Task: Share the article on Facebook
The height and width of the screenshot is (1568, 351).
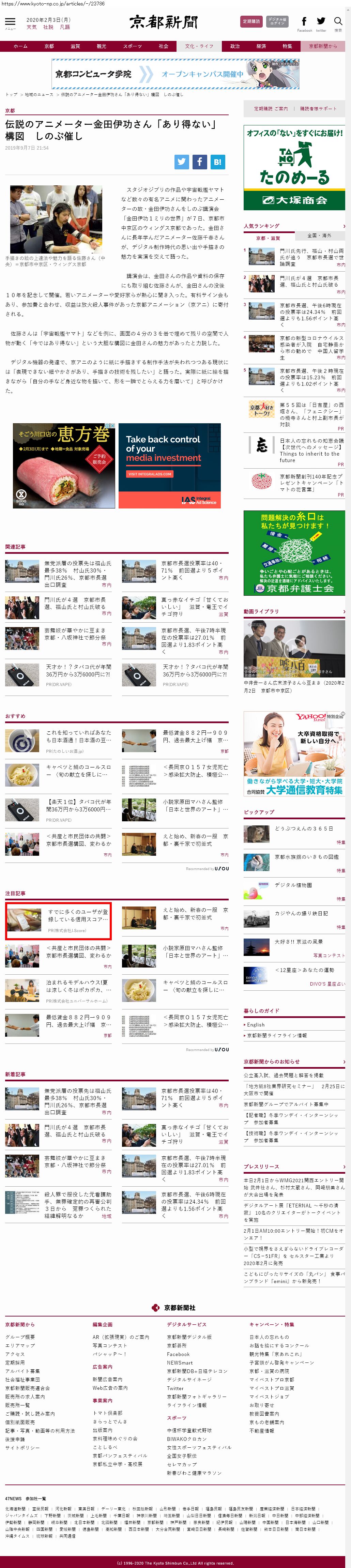Action: click(200, 161)
